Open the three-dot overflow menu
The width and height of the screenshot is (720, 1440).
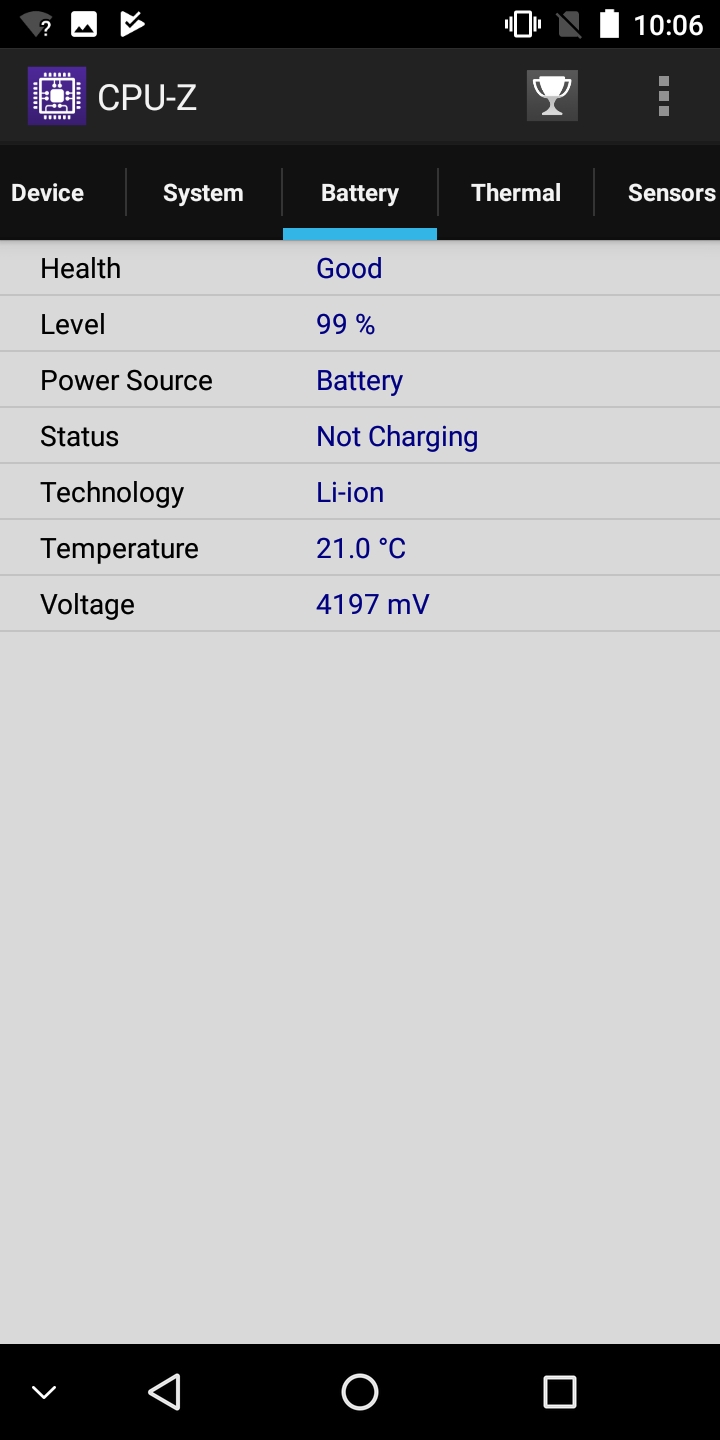[663, 96]
